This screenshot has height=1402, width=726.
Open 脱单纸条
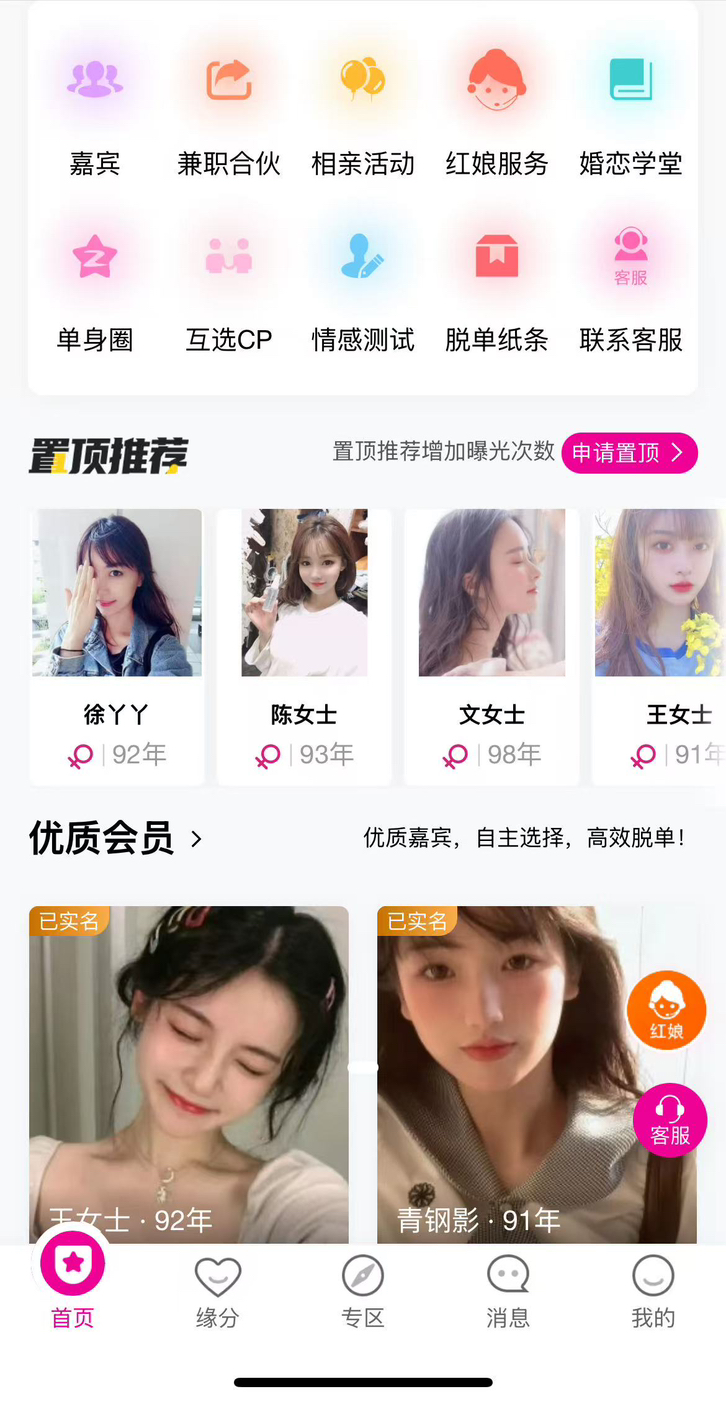click(x=497, y=285)
